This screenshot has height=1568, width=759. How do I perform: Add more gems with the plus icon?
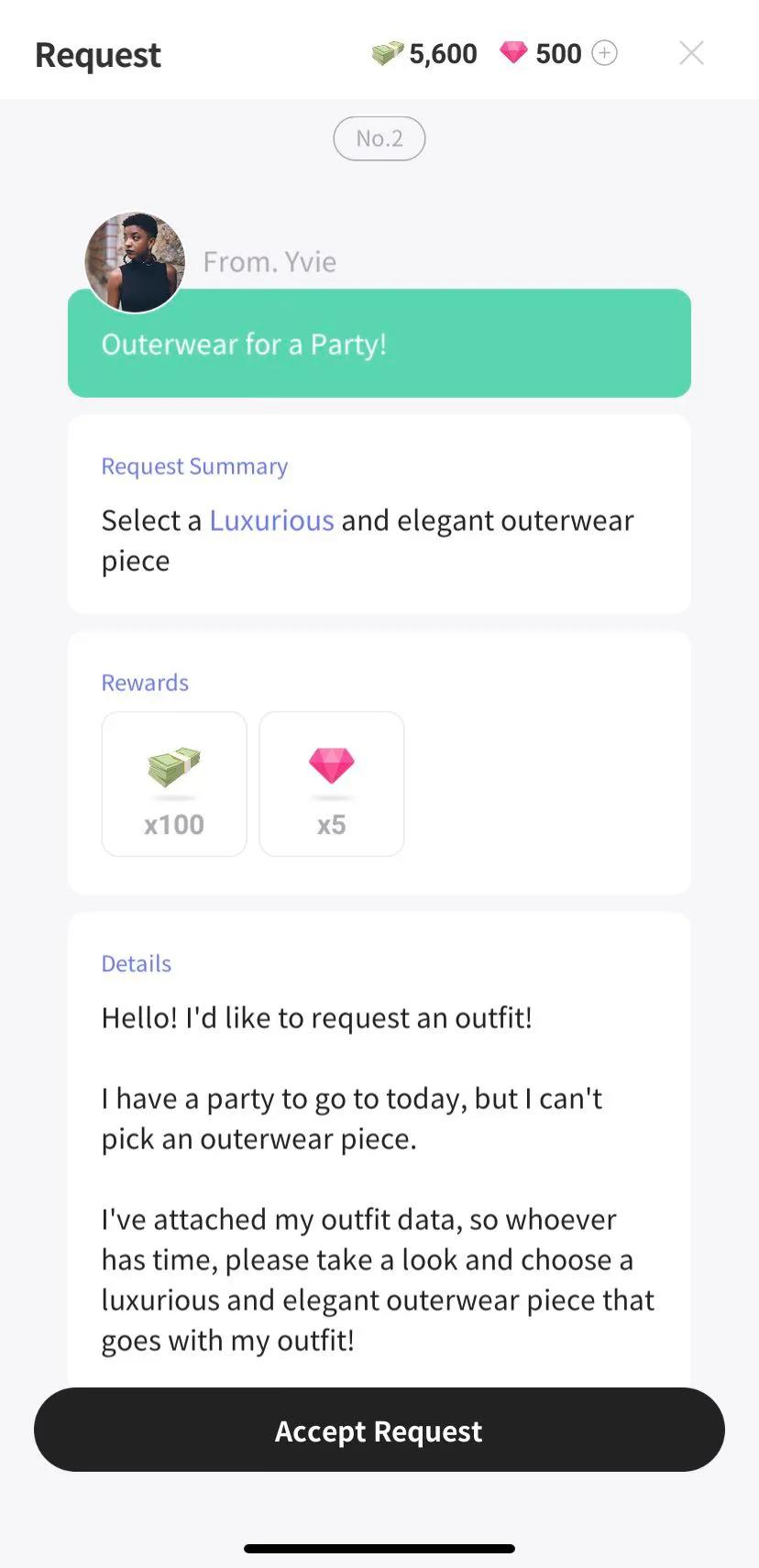point(604,53)
